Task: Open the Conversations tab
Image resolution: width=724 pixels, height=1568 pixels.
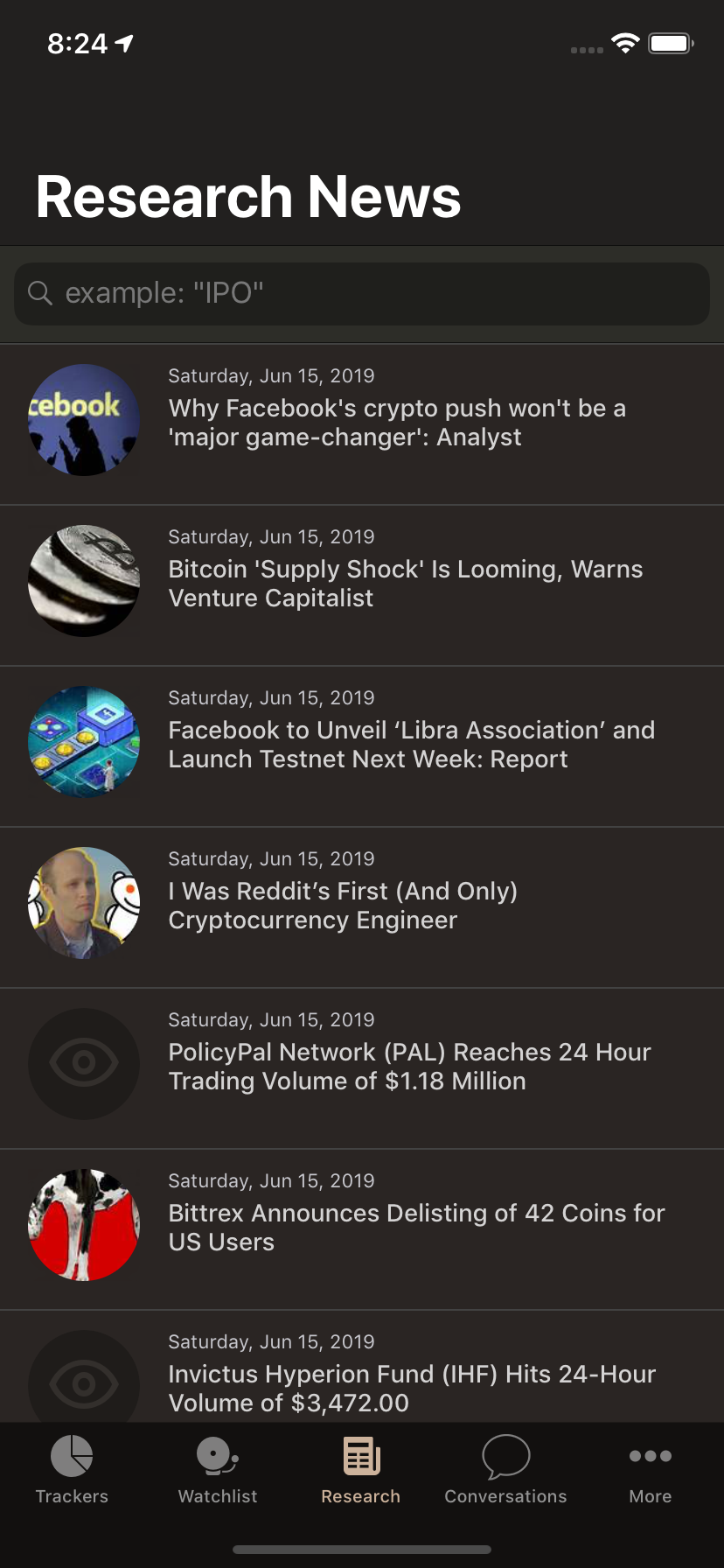Action: 505,1470
